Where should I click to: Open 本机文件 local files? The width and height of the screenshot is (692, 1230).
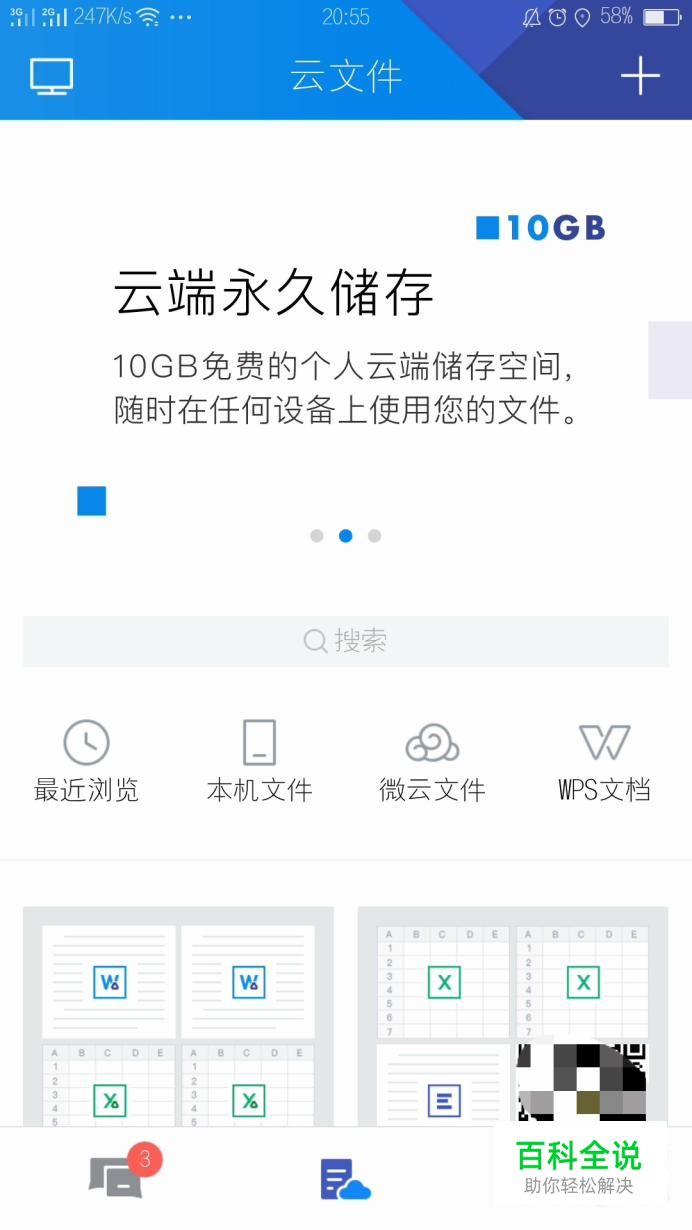tap(259, 761)
